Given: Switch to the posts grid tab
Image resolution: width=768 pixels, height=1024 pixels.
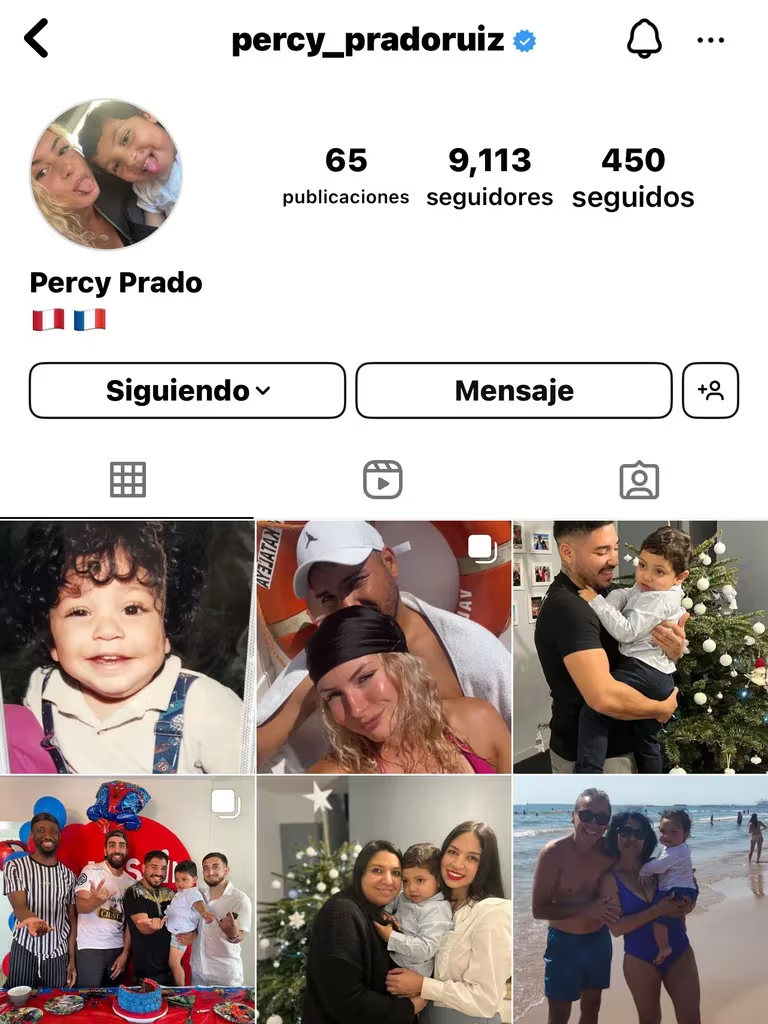Looking at the screenshot, I should click(128, 480).
